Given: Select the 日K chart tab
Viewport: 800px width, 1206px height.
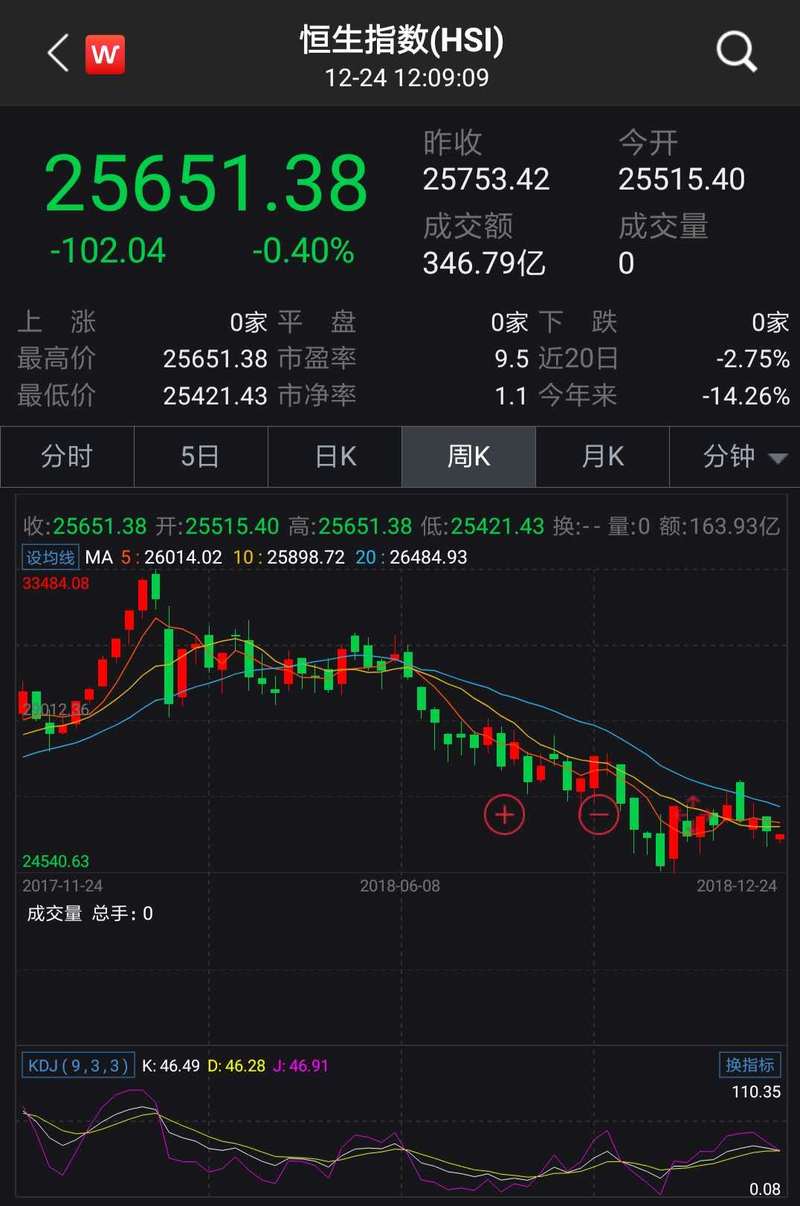Looking at the screenshot, I should coord(334,456).
